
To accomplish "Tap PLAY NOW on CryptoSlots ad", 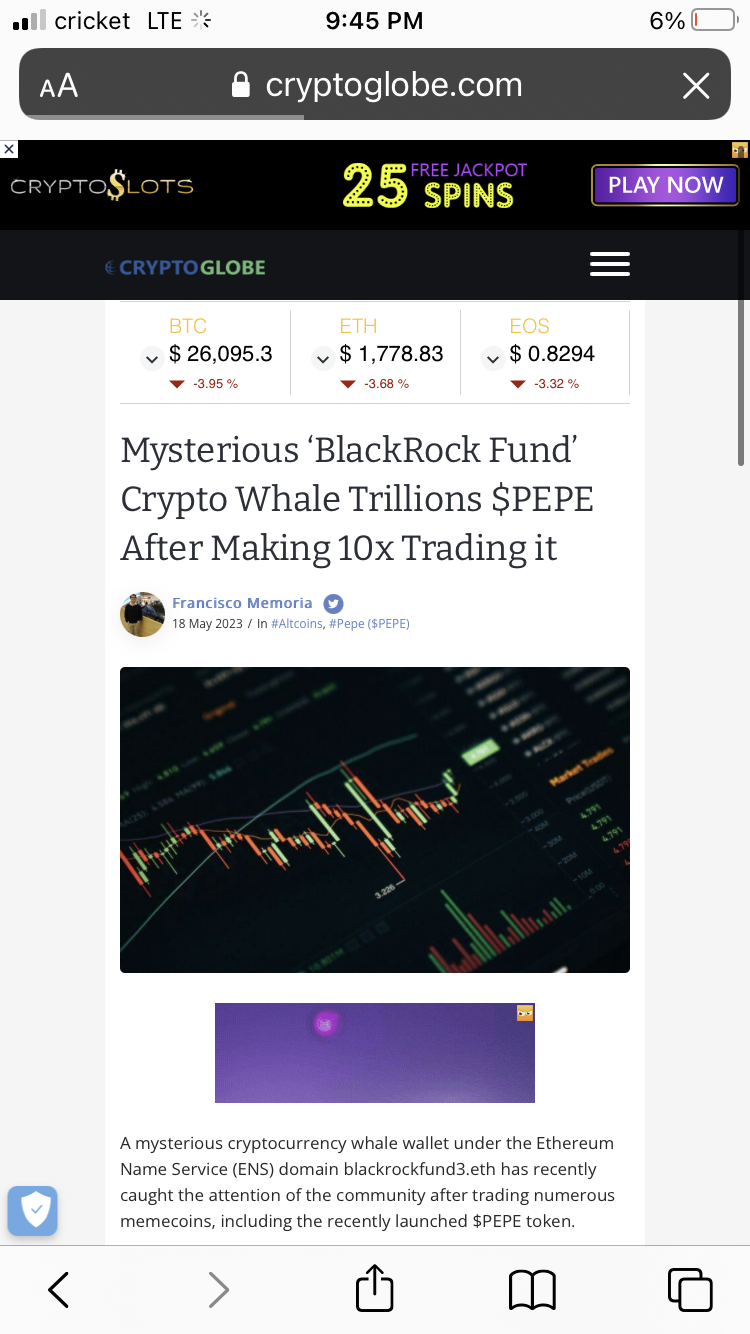I will coord(665,185).
